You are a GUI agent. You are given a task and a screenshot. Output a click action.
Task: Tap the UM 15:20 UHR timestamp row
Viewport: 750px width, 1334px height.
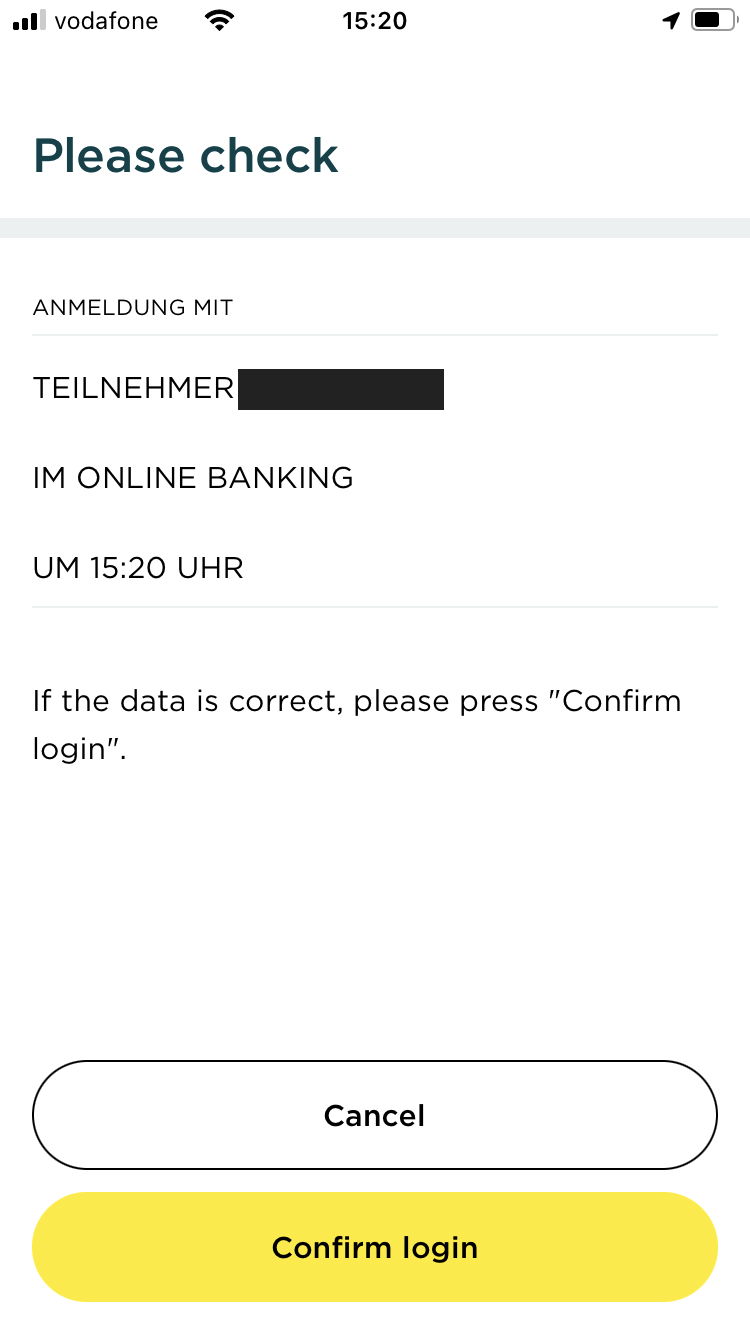click(x=138, y=568)
